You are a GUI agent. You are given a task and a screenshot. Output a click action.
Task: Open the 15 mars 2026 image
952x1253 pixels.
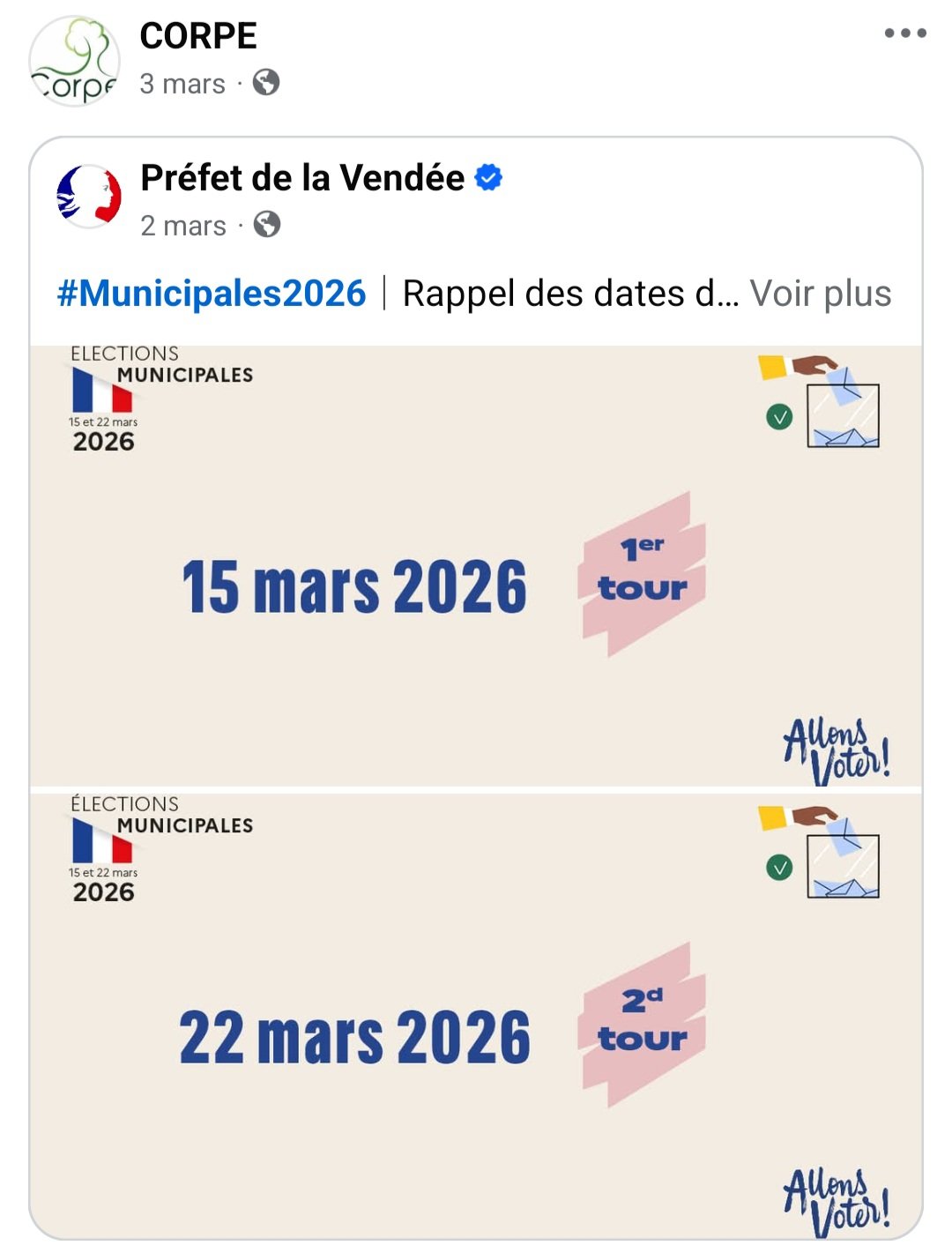click(x=476, y=564)
